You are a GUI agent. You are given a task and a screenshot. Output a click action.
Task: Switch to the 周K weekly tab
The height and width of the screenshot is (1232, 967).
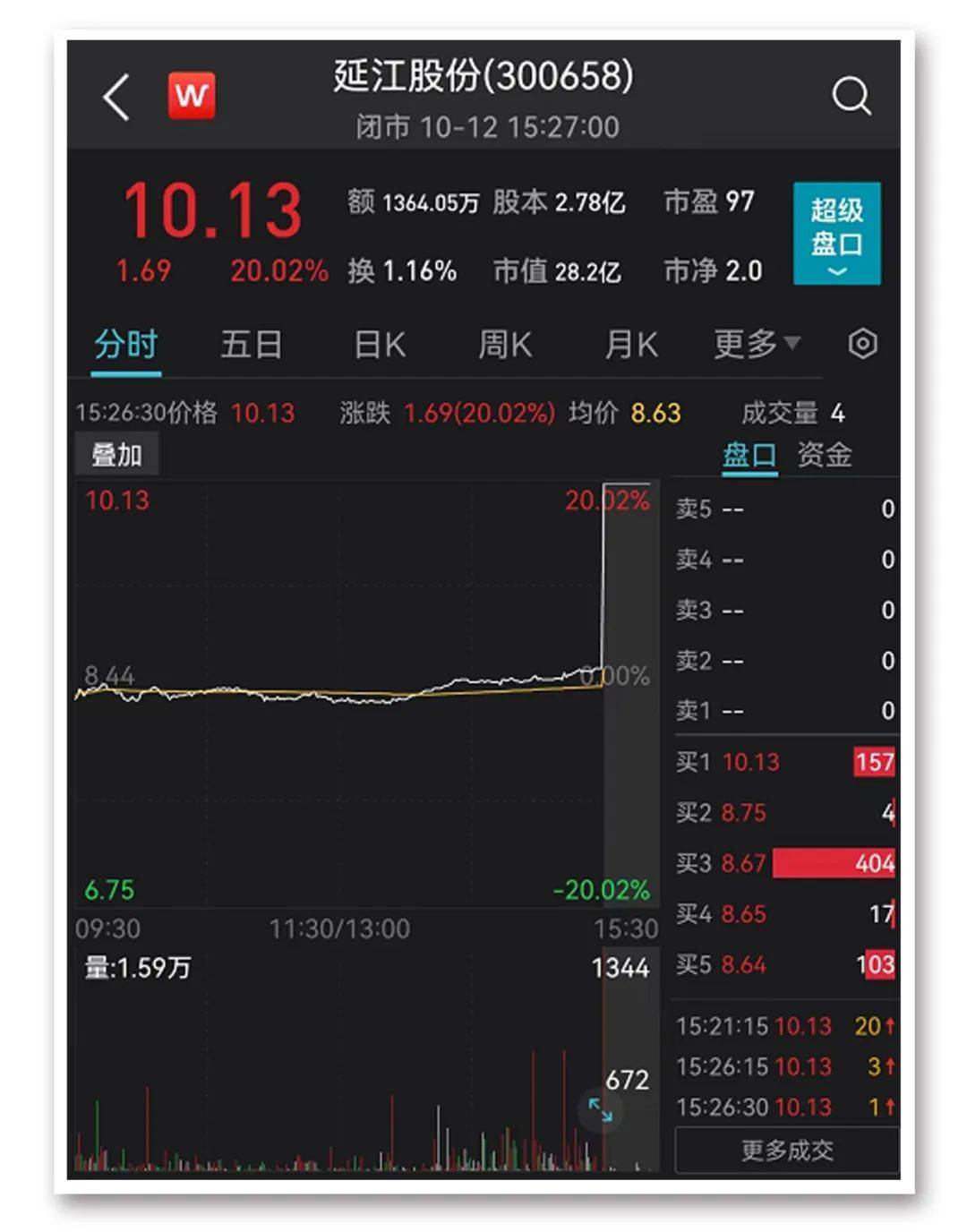[x=504, y=344]
